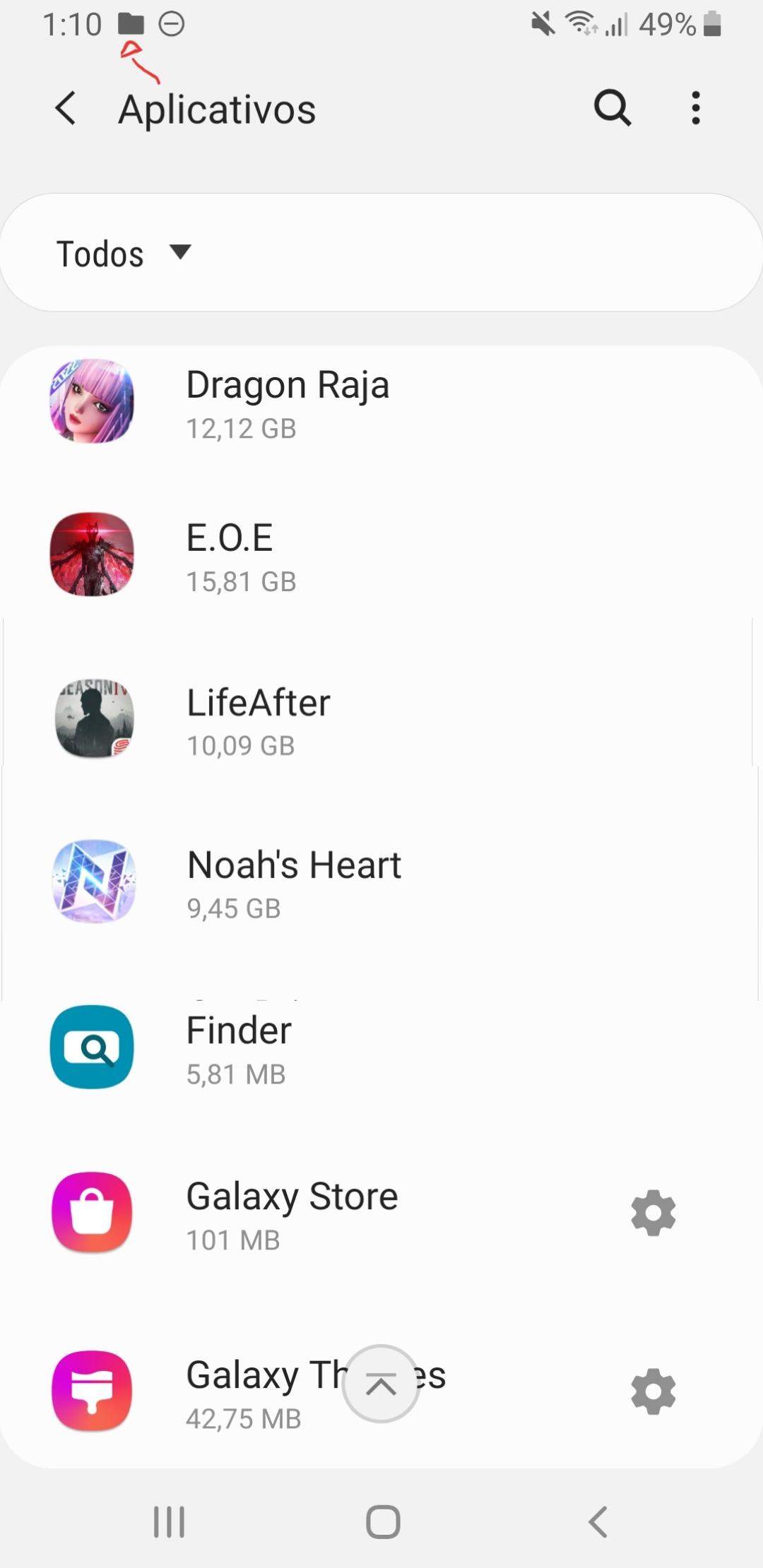The image size is (763, 1568).
Task: Expand the Todos filter dropdown
Action: click(x=124, y=253)
